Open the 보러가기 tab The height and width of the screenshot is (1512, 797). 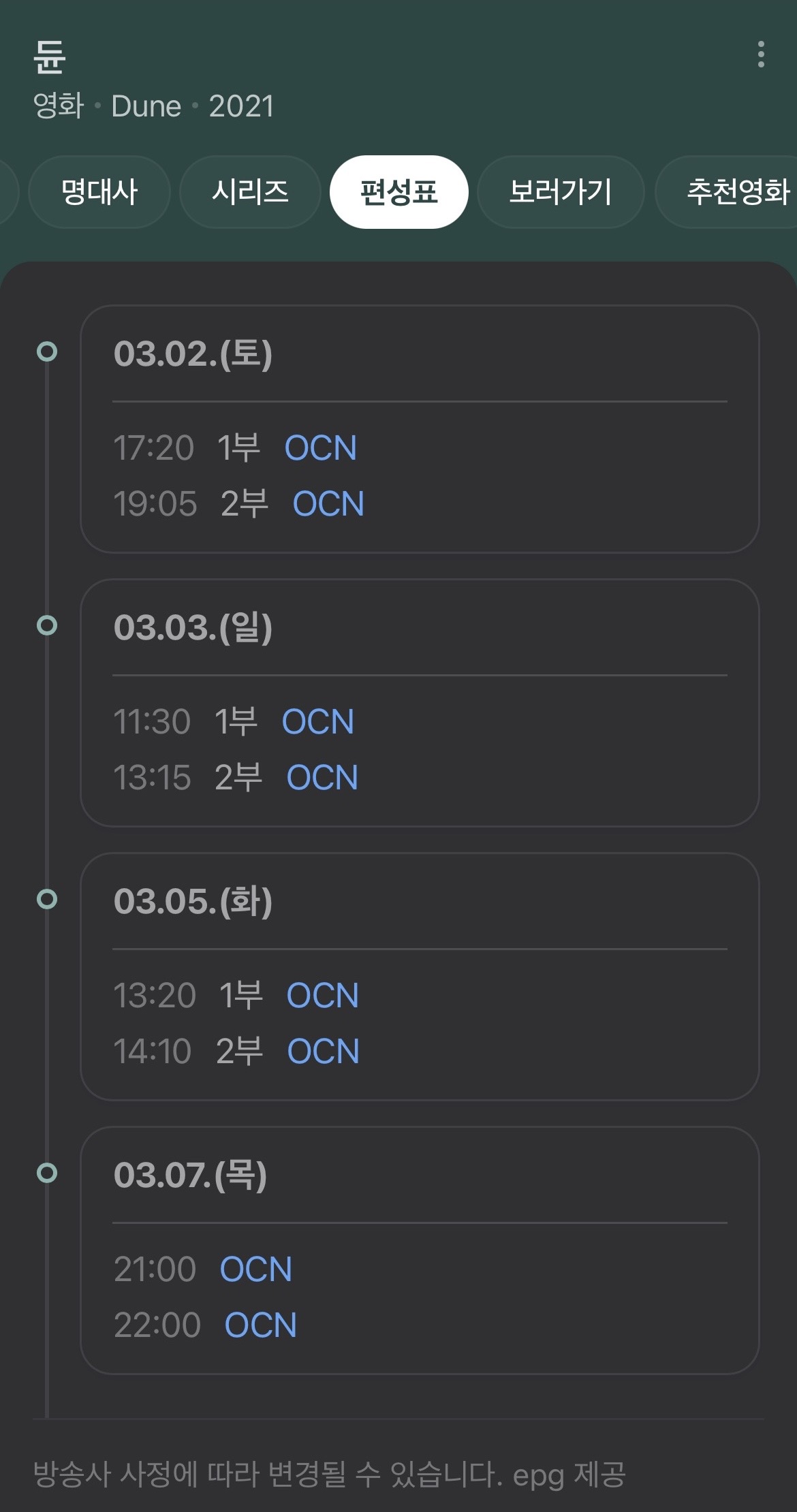pyautogui.click(x=560, y=192)
